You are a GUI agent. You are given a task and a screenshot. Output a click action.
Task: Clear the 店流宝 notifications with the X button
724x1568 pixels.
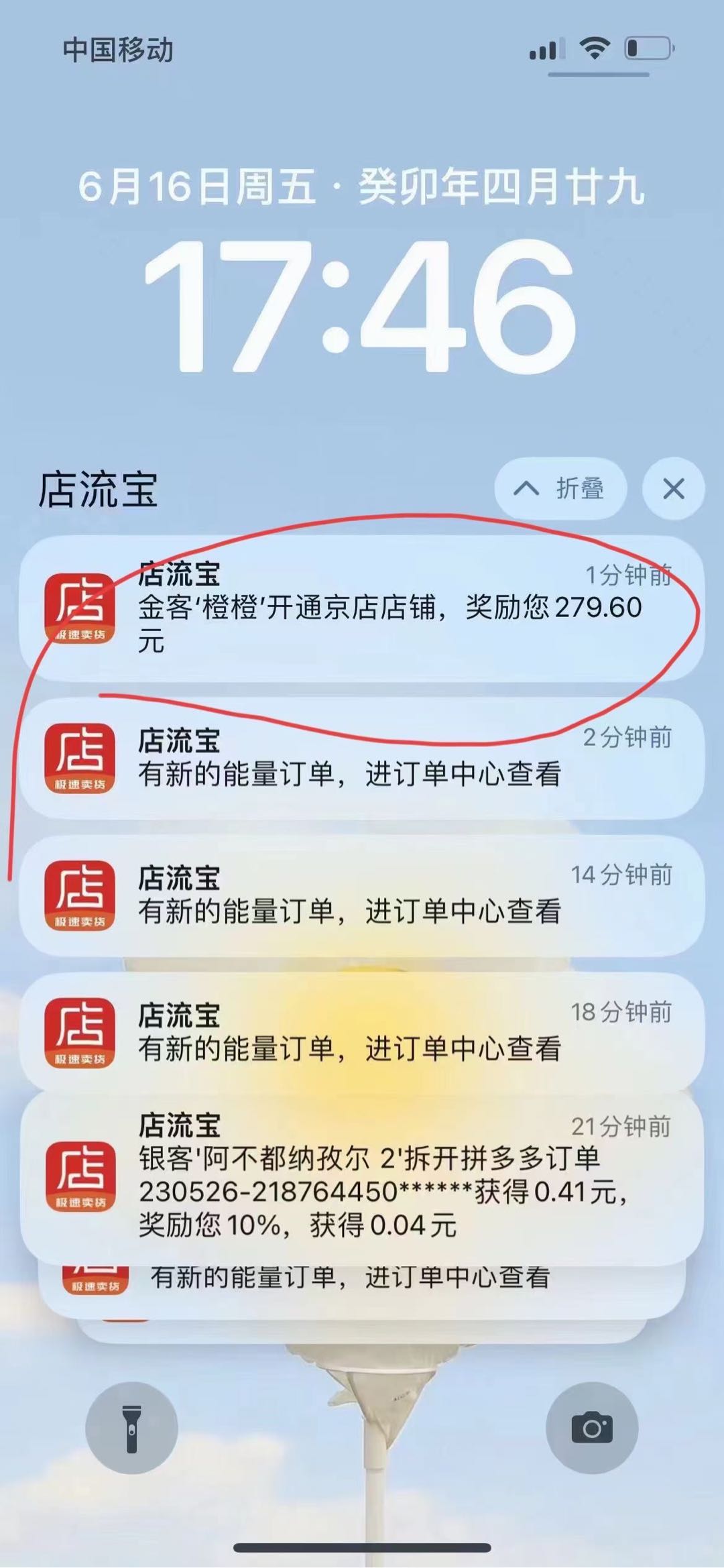click(x=673, y=488)
